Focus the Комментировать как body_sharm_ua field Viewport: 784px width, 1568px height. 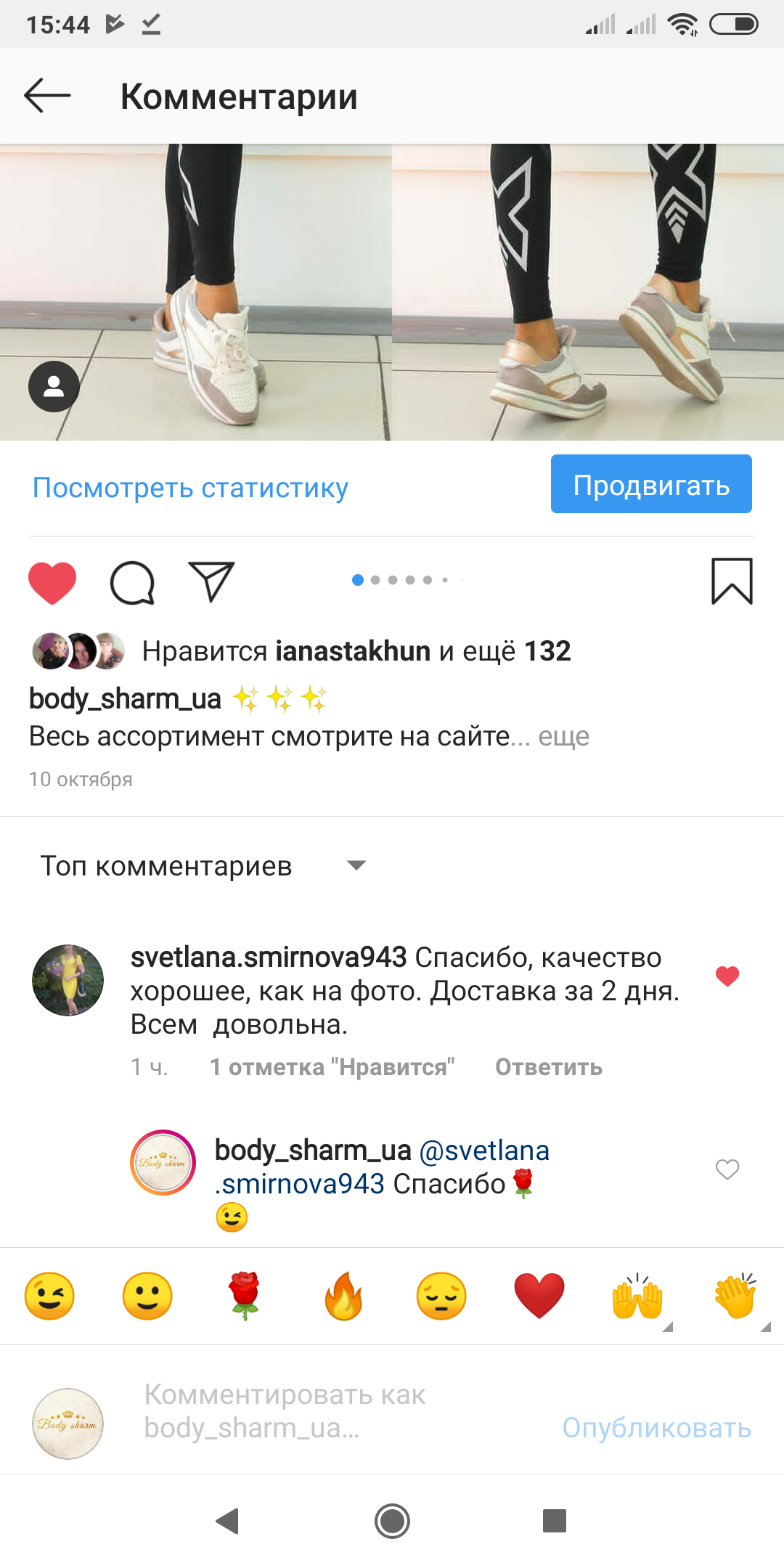point(327,1411)
